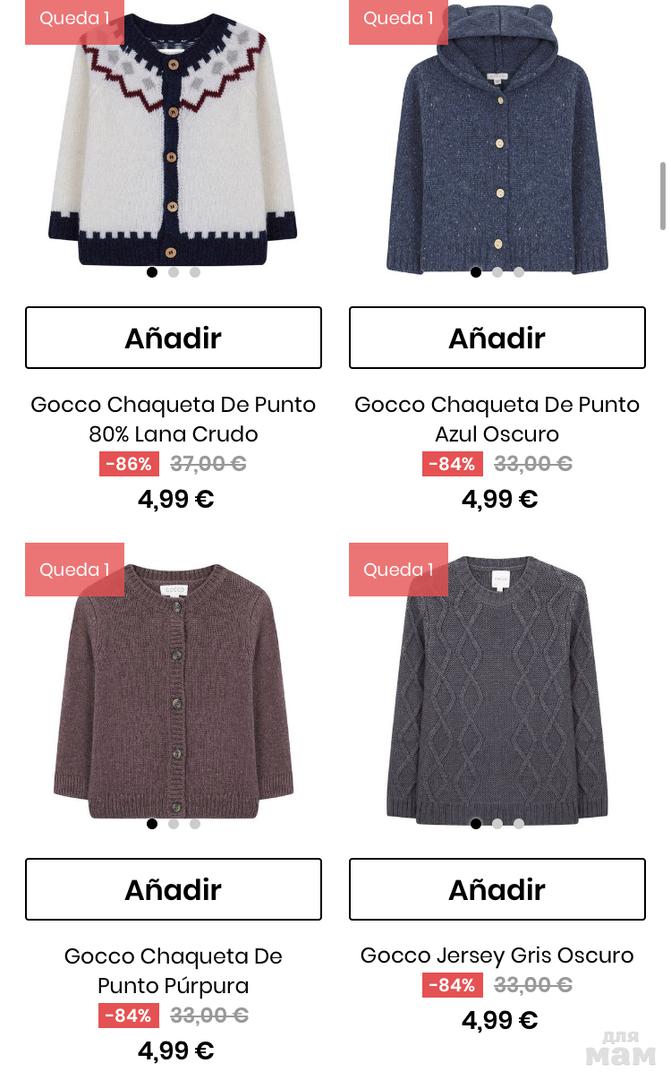
Task: View the Gris Oscuro jersey product image
Action: [497, 690]
